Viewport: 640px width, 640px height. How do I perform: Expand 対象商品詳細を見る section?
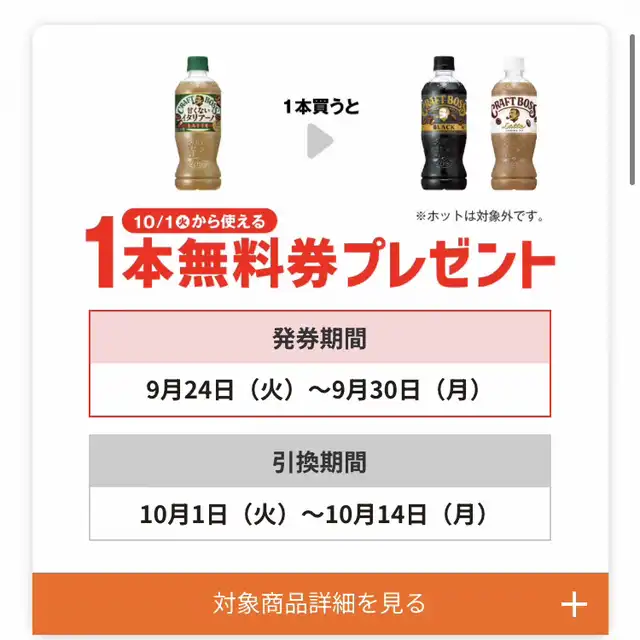click(x=320, y=604)
